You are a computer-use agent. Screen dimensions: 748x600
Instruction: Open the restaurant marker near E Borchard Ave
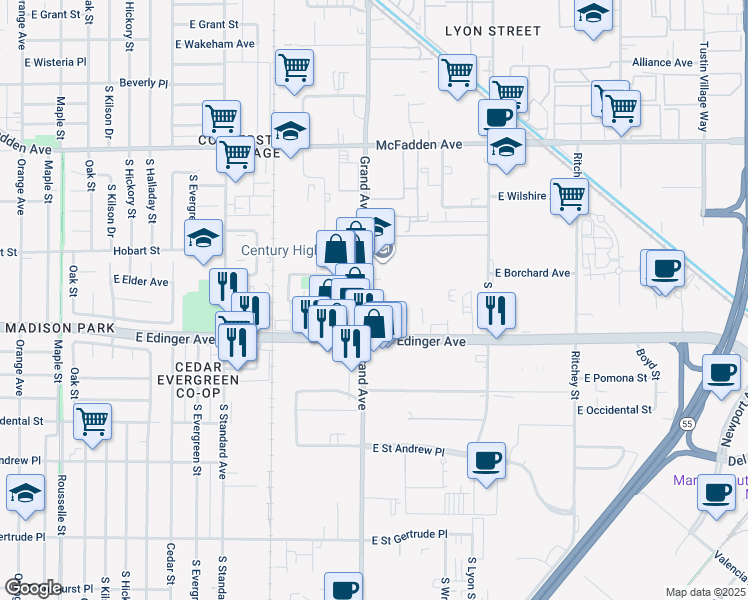click(496, 312)
